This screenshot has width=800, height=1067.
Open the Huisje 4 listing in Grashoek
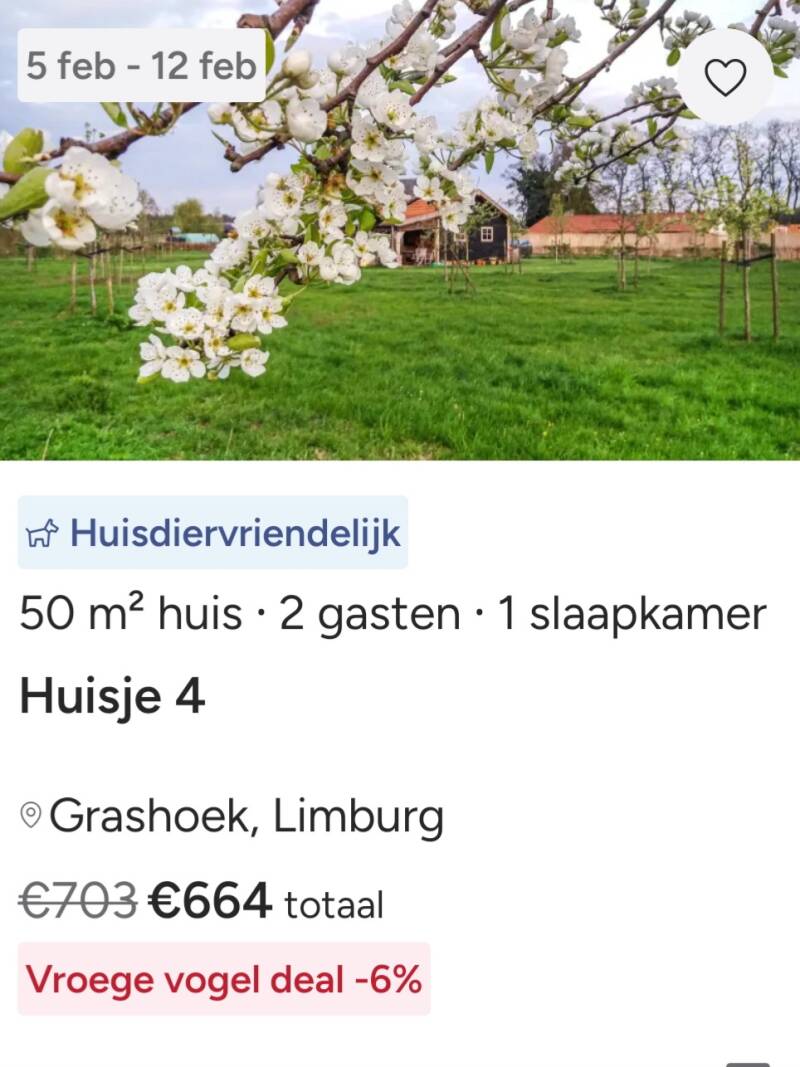pos(112,696)
